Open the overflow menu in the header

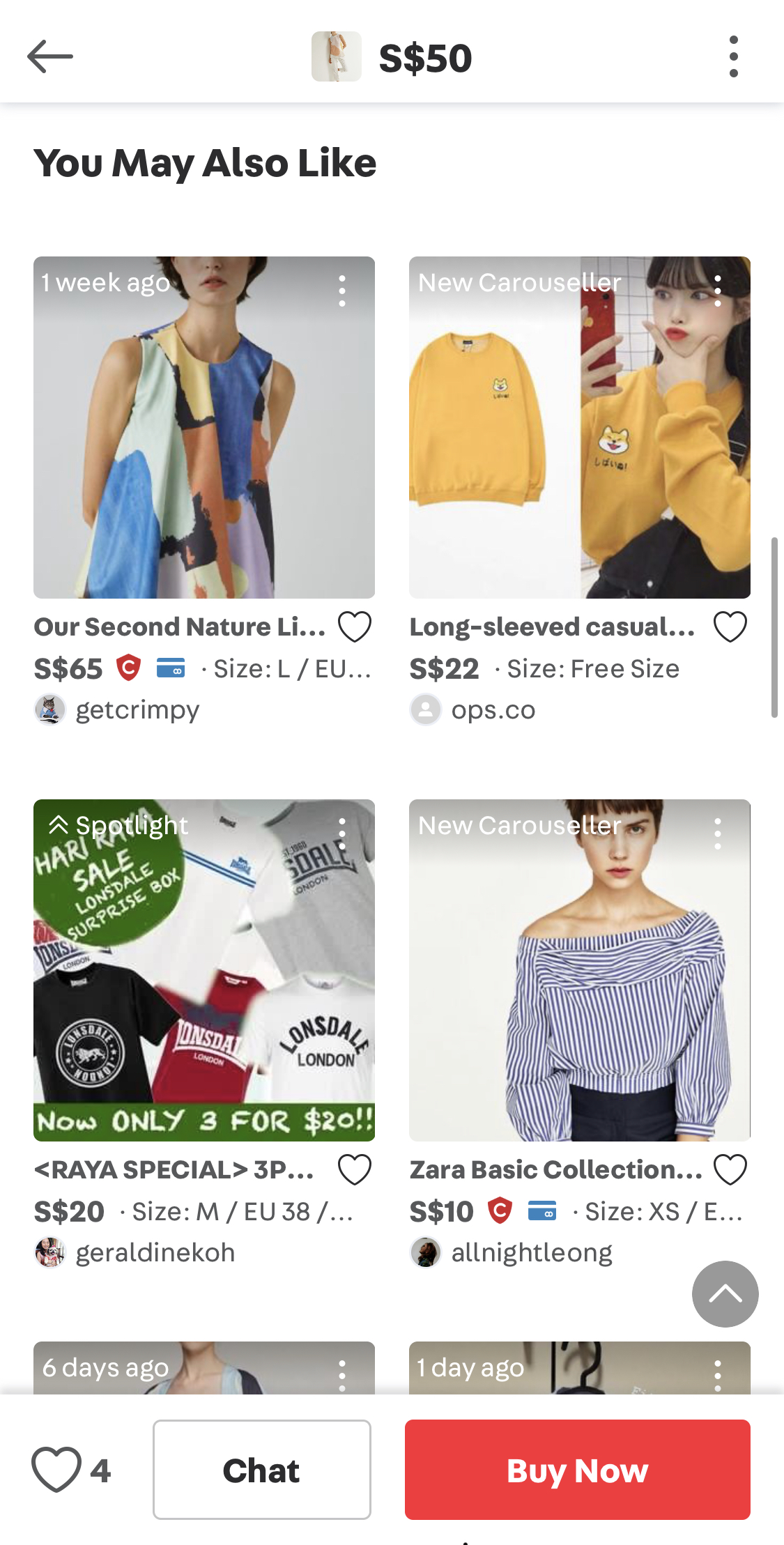[733, 56]
